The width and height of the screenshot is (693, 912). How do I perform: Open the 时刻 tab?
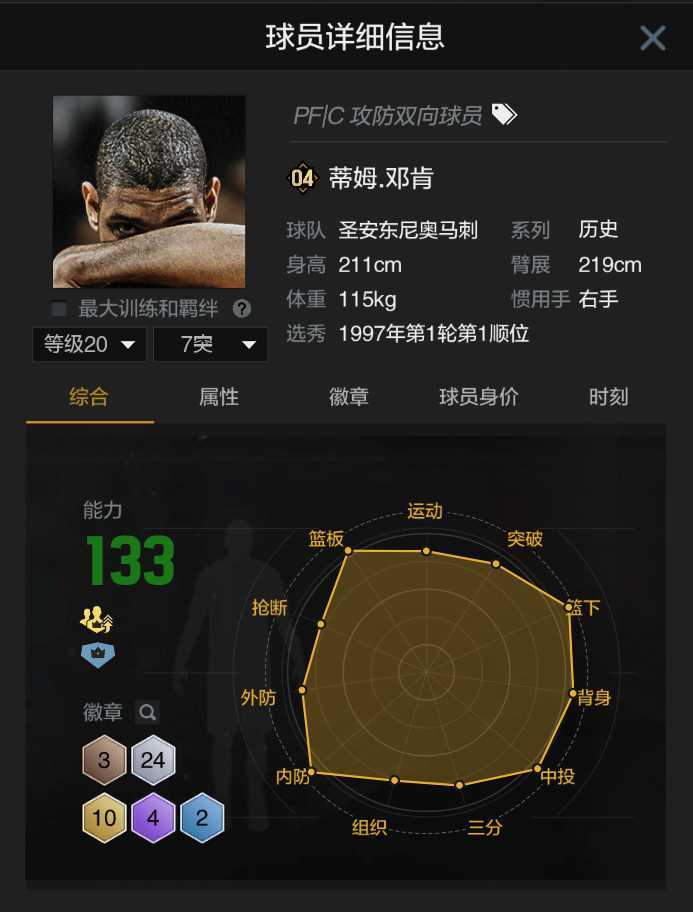[608, 397]
